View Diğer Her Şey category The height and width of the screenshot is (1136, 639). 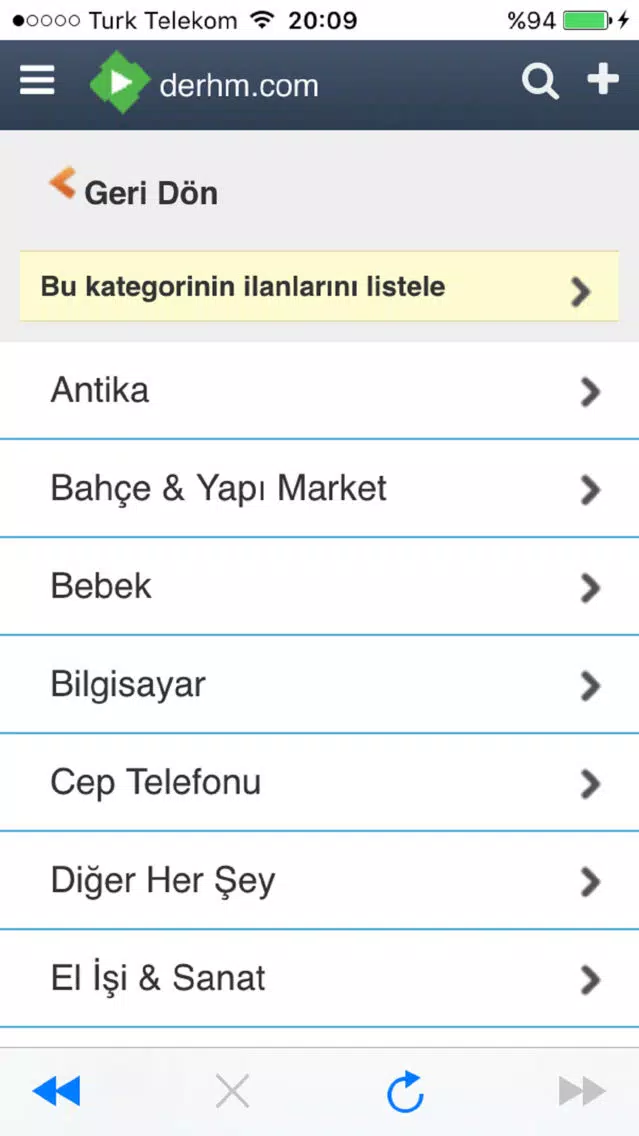[x=319, y=880]
